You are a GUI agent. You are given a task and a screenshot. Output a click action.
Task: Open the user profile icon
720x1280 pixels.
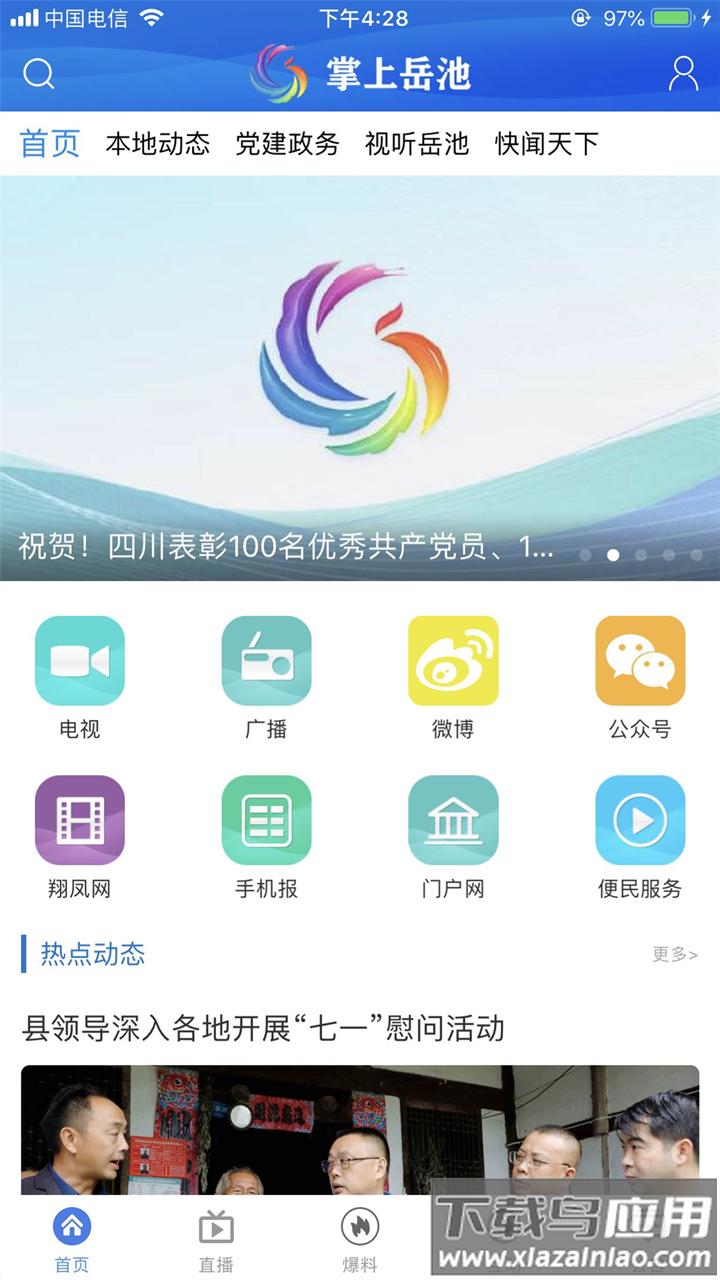pos(683,72)
